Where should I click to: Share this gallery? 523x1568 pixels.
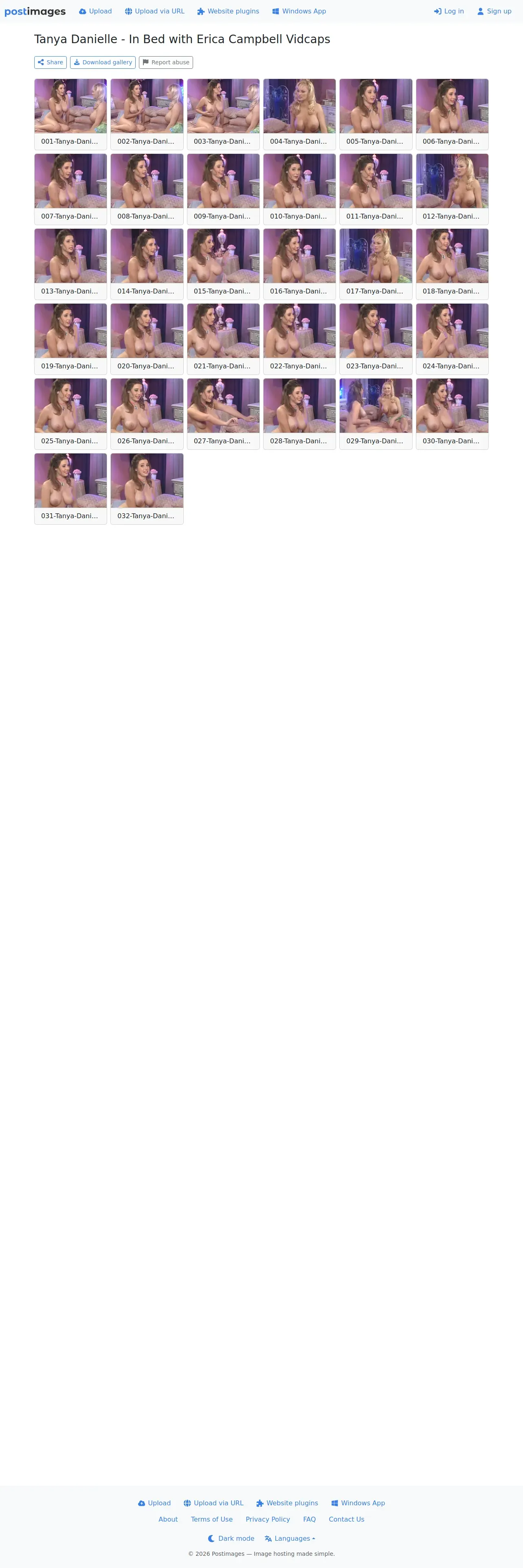(x=51, y=63)
